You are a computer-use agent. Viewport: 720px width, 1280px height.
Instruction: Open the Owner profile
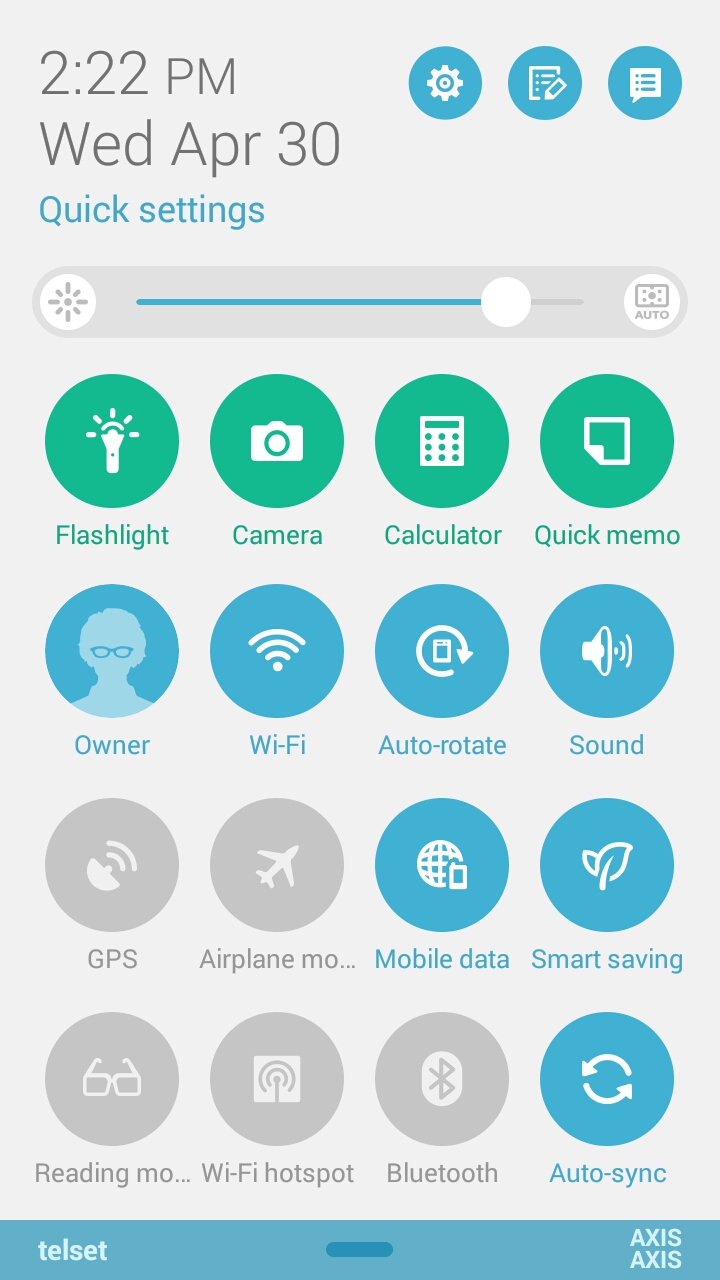[112, 651]
